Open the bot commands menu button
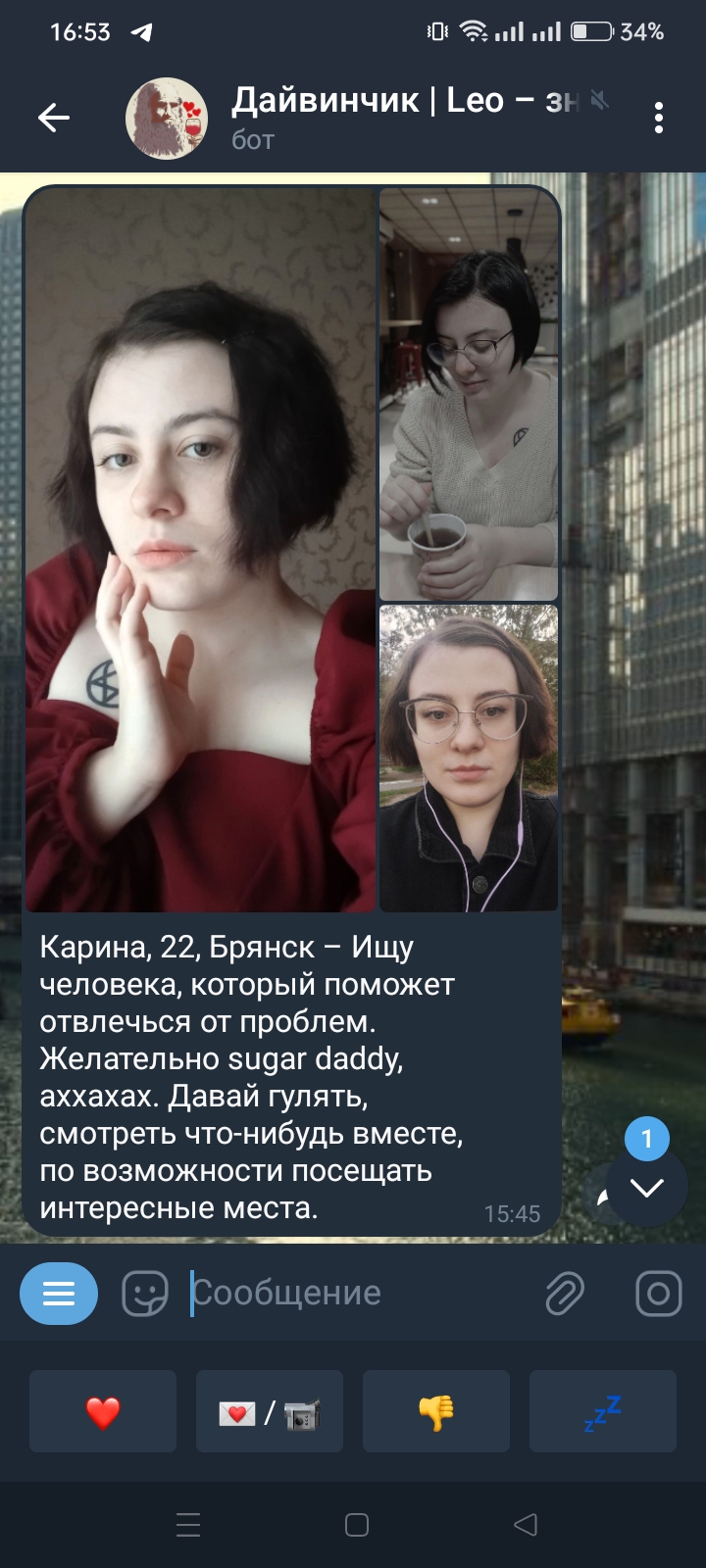Viewport: 706px width, 1568px height. (x=59, y=1294)
